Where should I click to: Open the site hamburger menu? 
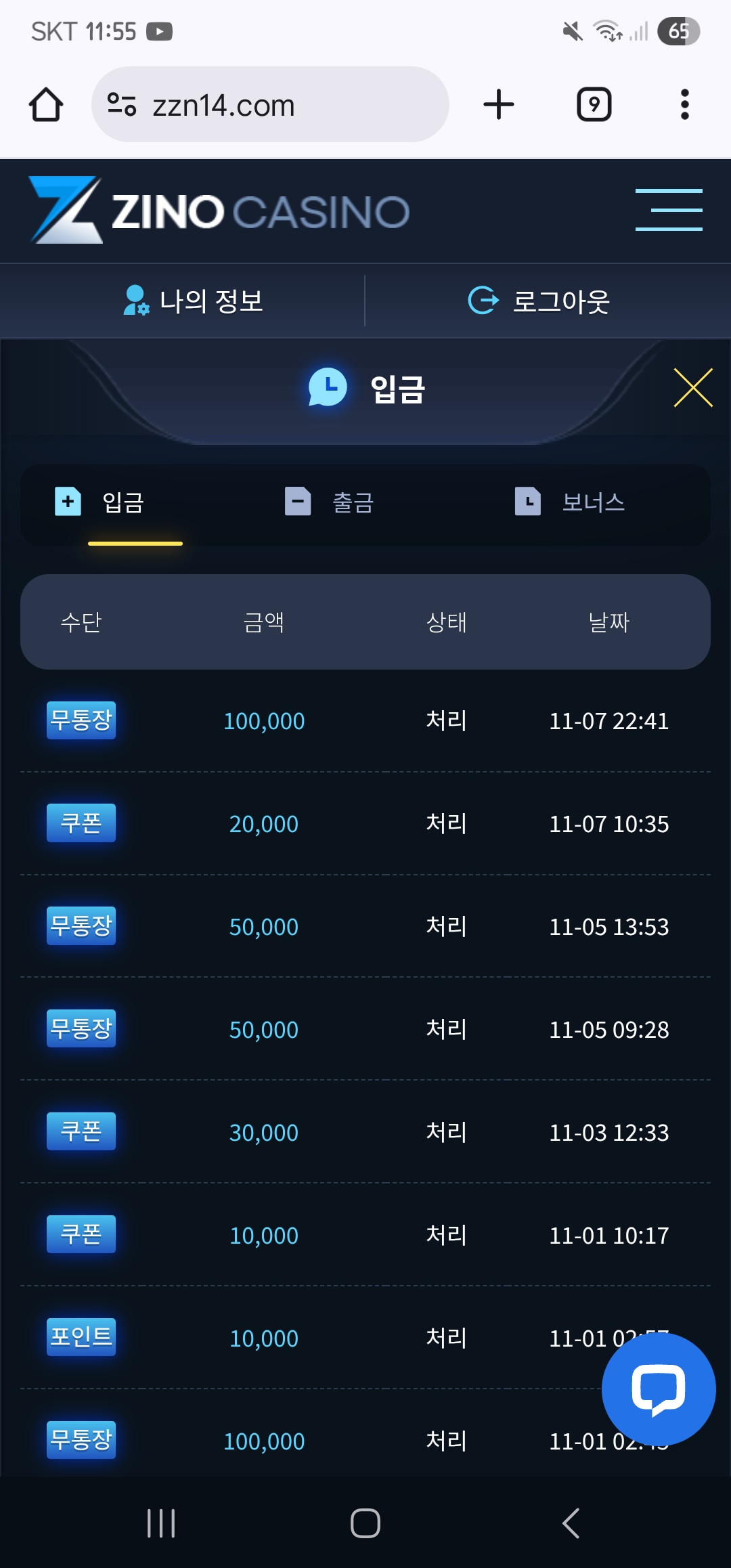pyautogui.click(x=668, y=210)
